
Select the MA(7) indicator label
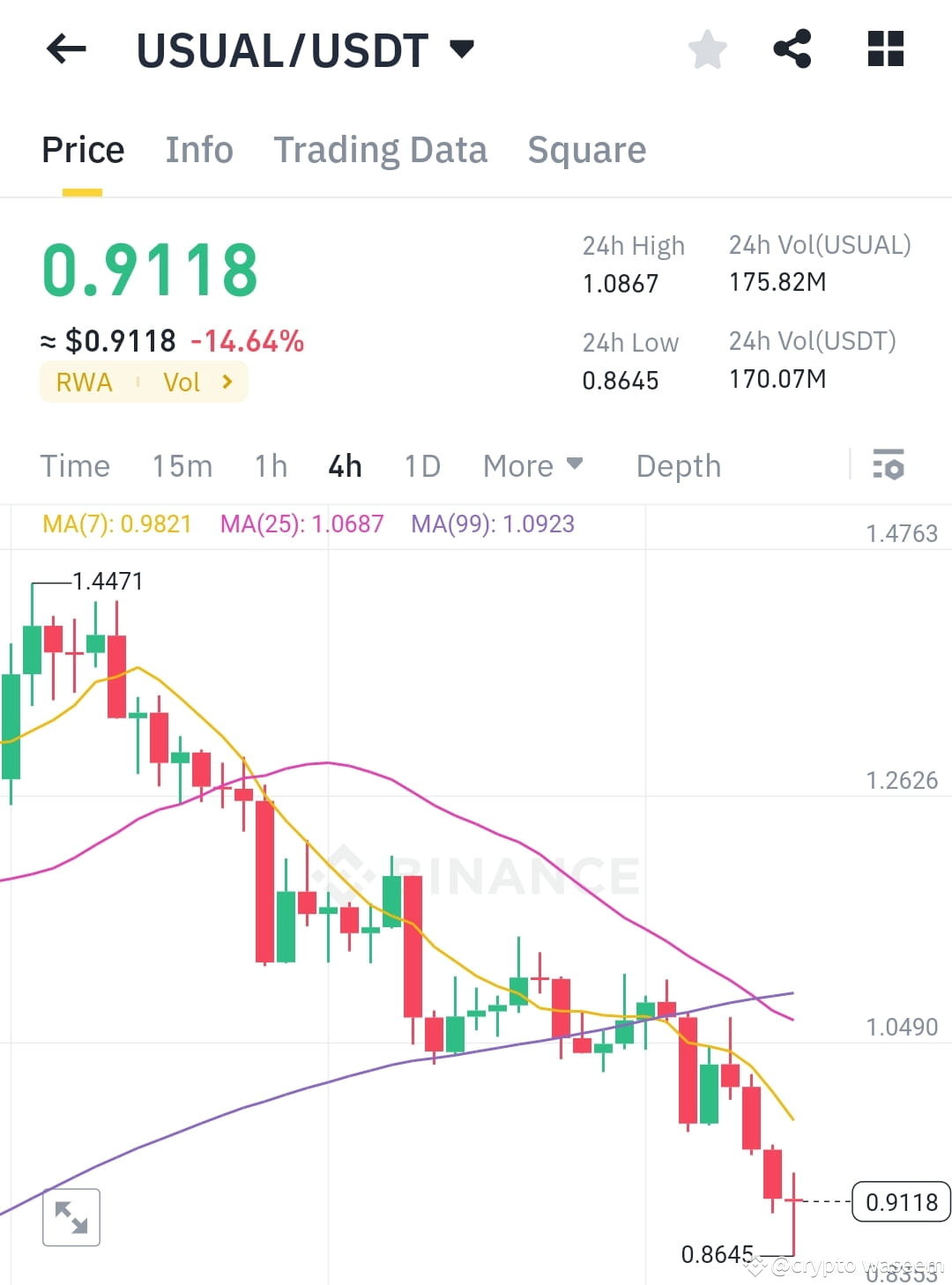coord(115,523)
